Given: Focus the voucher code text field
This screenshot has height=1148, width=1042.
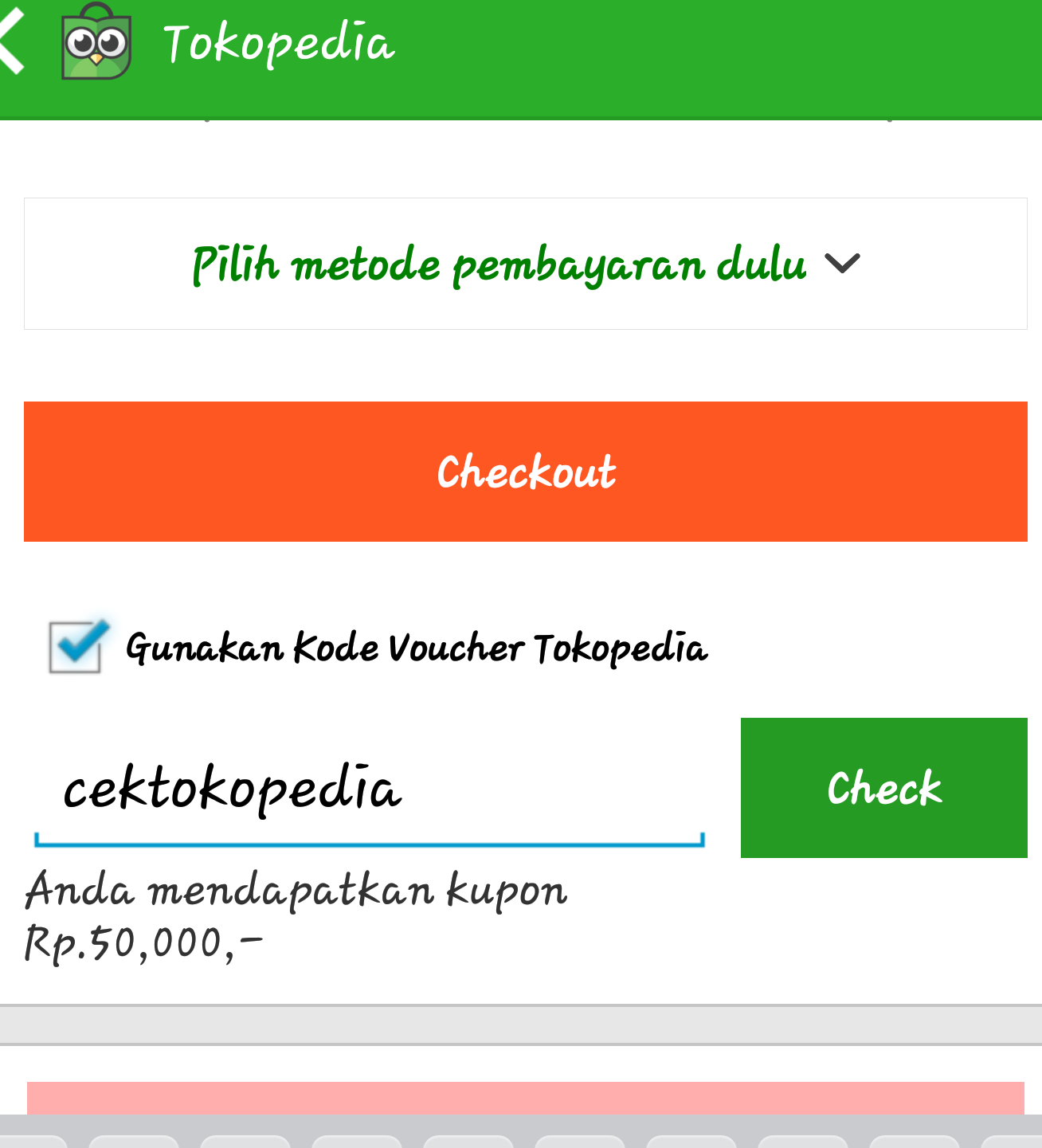Looking at the screenshot, I should [368, 789].
